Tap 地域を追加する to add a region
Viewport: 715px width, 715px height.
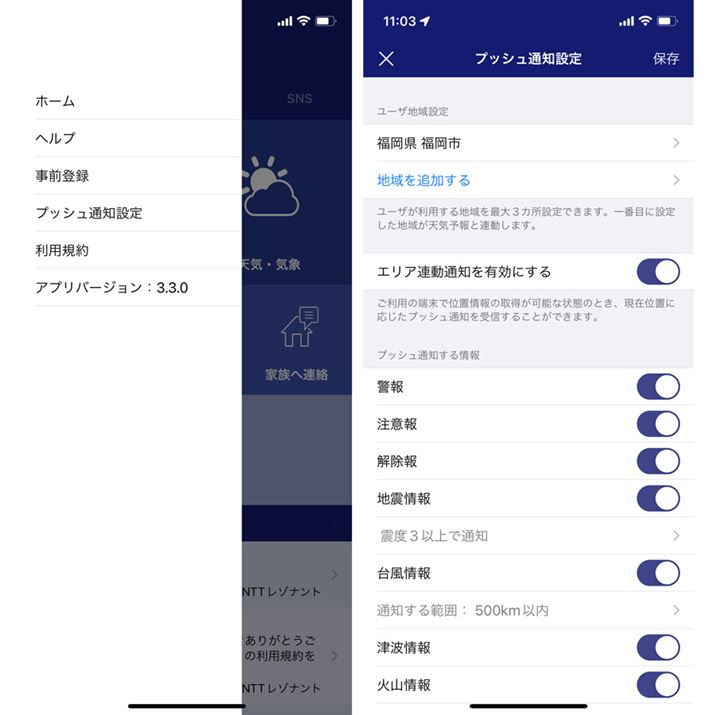pyautogui.click(x=528, y=180)
